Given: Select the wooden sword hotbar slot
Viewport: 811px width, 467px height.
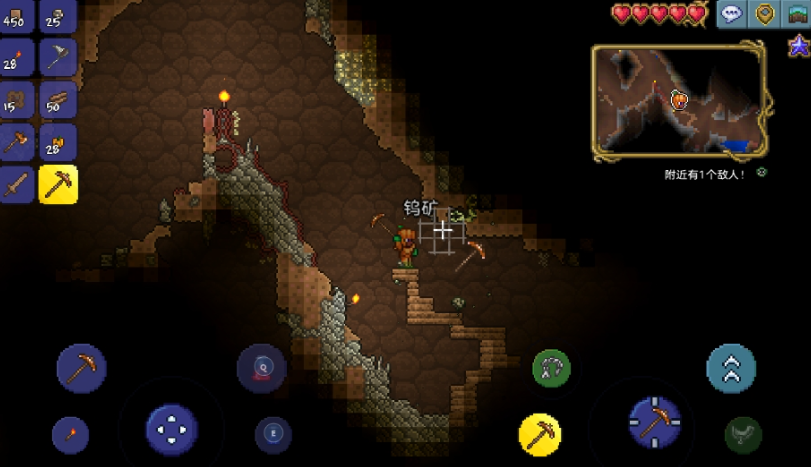Looking at the screenshot, I should (x=16, y=184).
